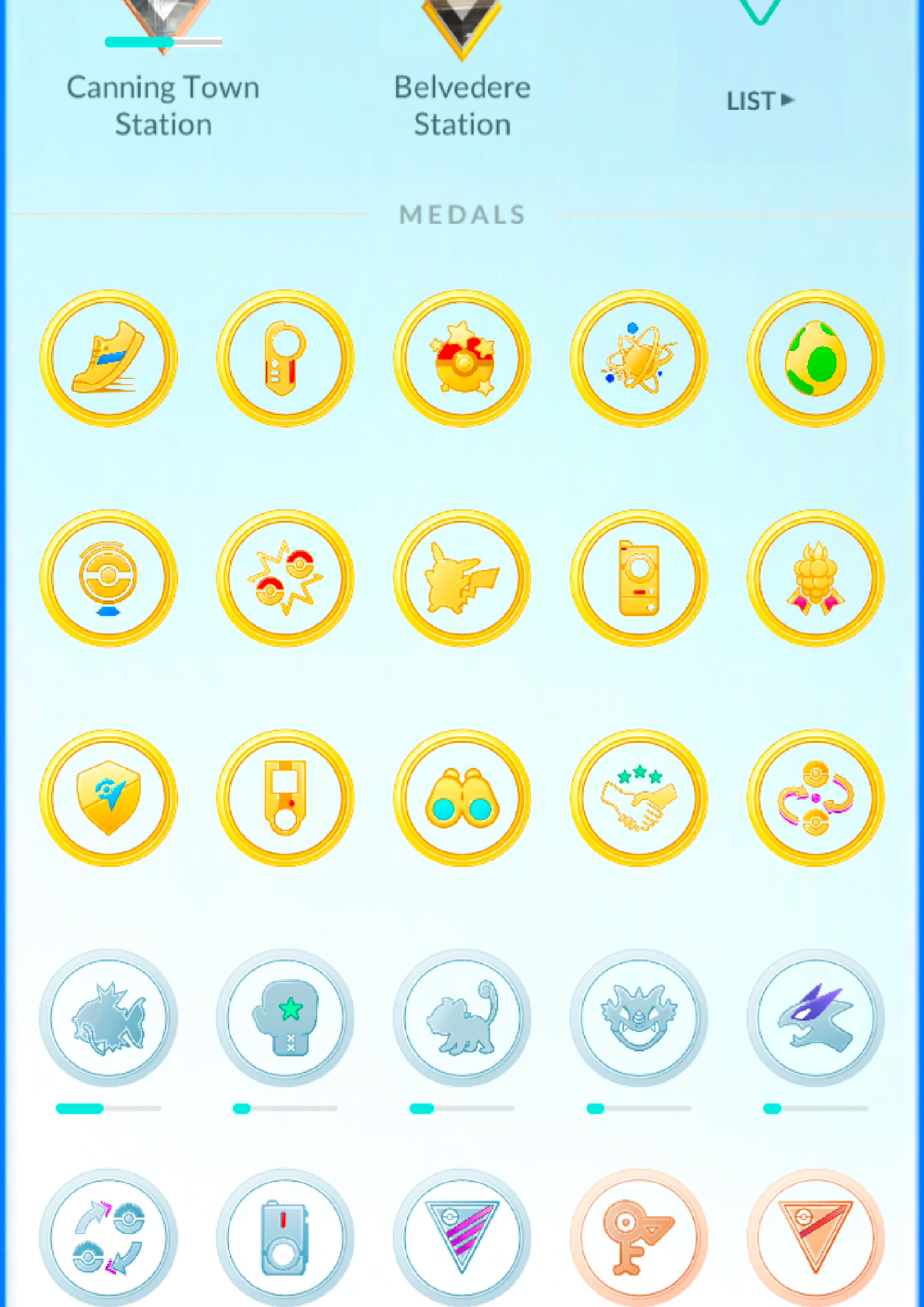Viewport: 924px width, 1307px height.
Task: Open the gold Pikachu medal
Action: [x=462, y=578]
